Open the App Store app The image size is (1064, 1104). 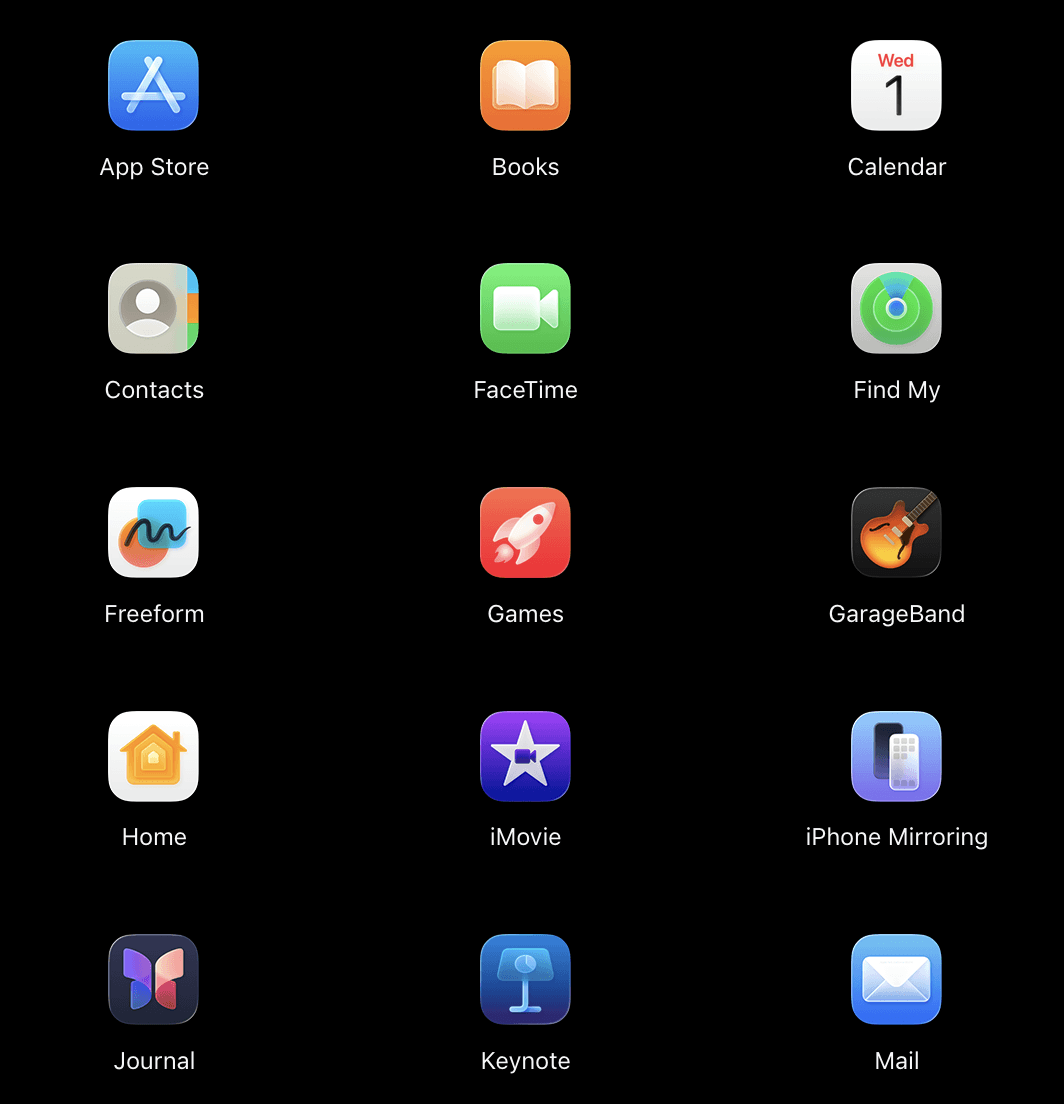pos(154,85)
